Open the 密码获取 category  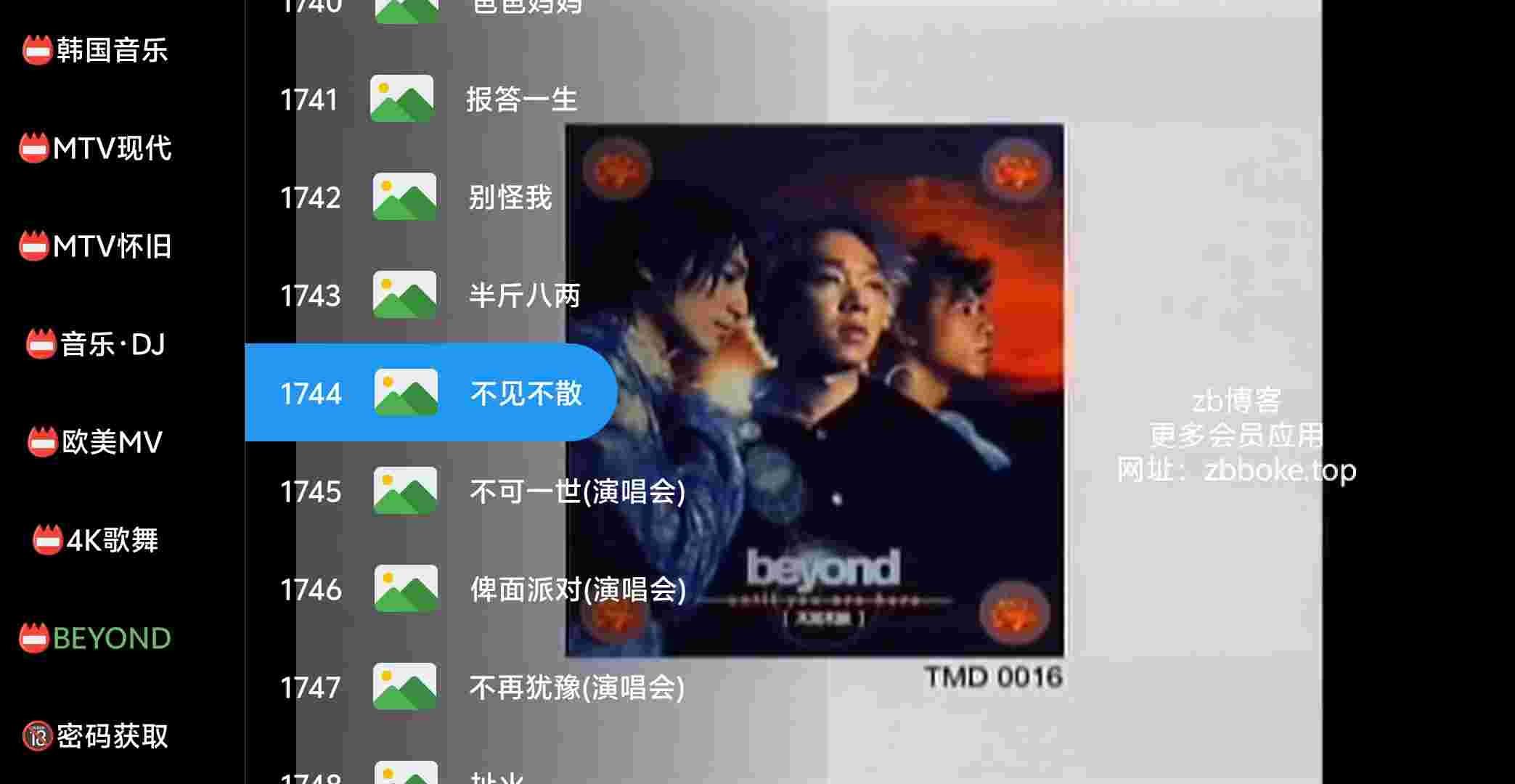point(97,737)
